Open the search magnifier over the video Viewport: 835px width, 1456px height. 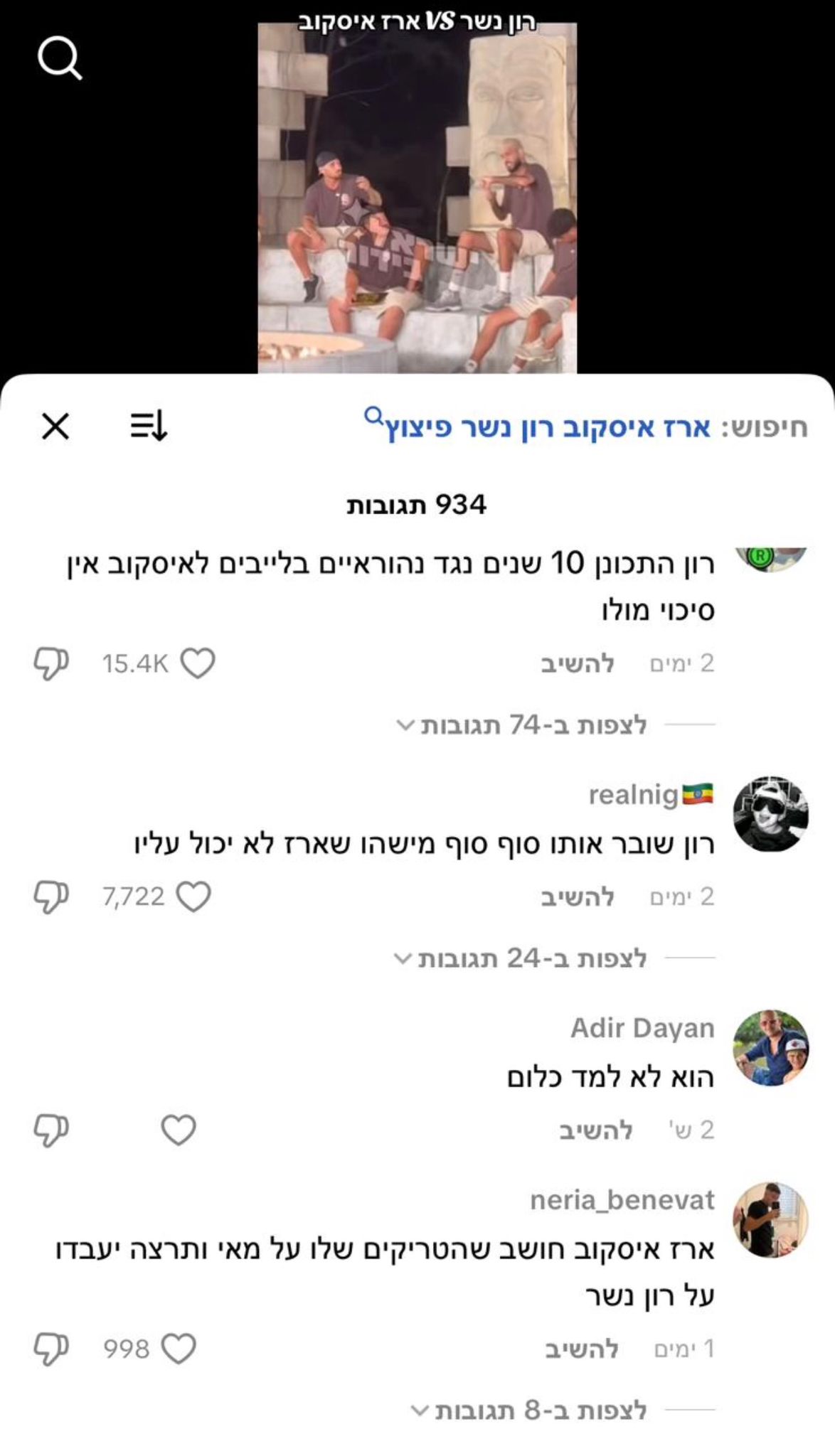coord(60,58)
